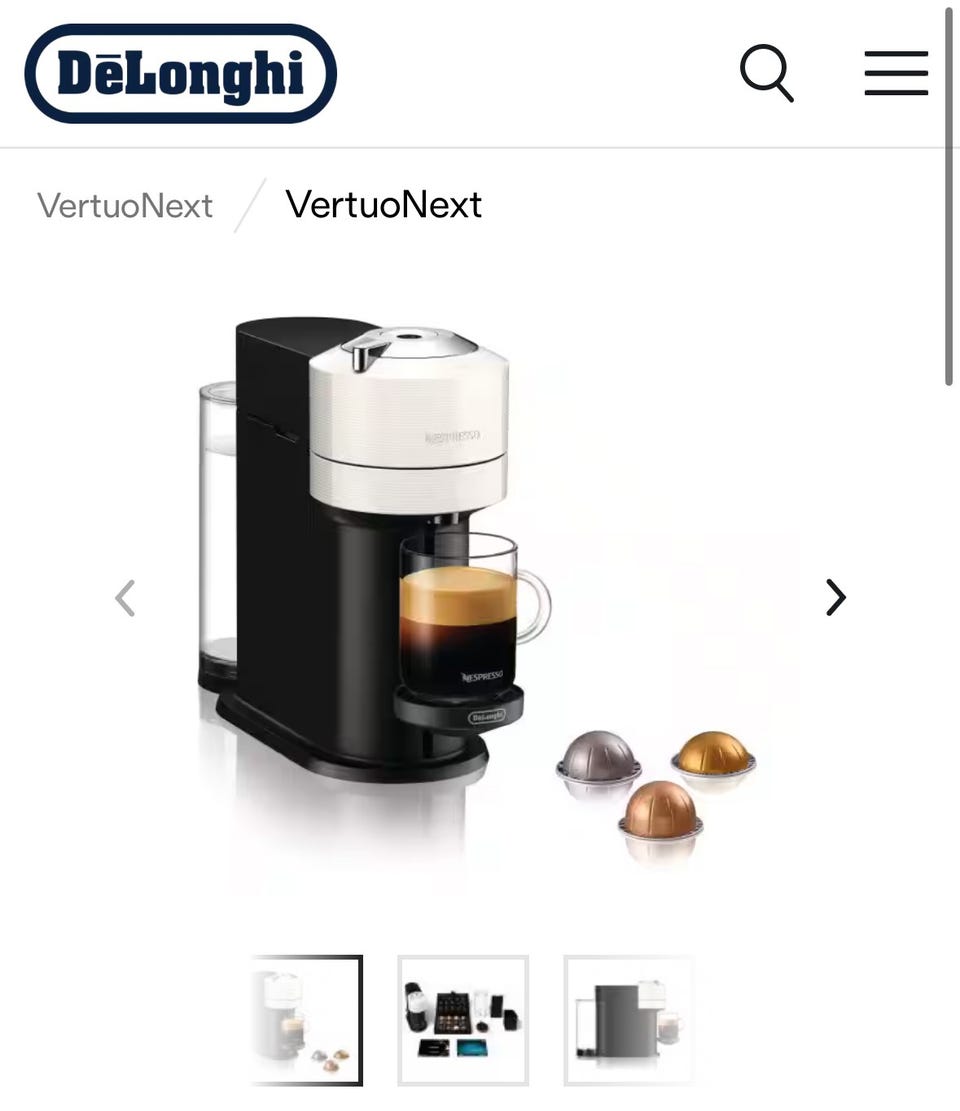
Task: Select the grey machine size thumbnail
Action: [629, 1021]
